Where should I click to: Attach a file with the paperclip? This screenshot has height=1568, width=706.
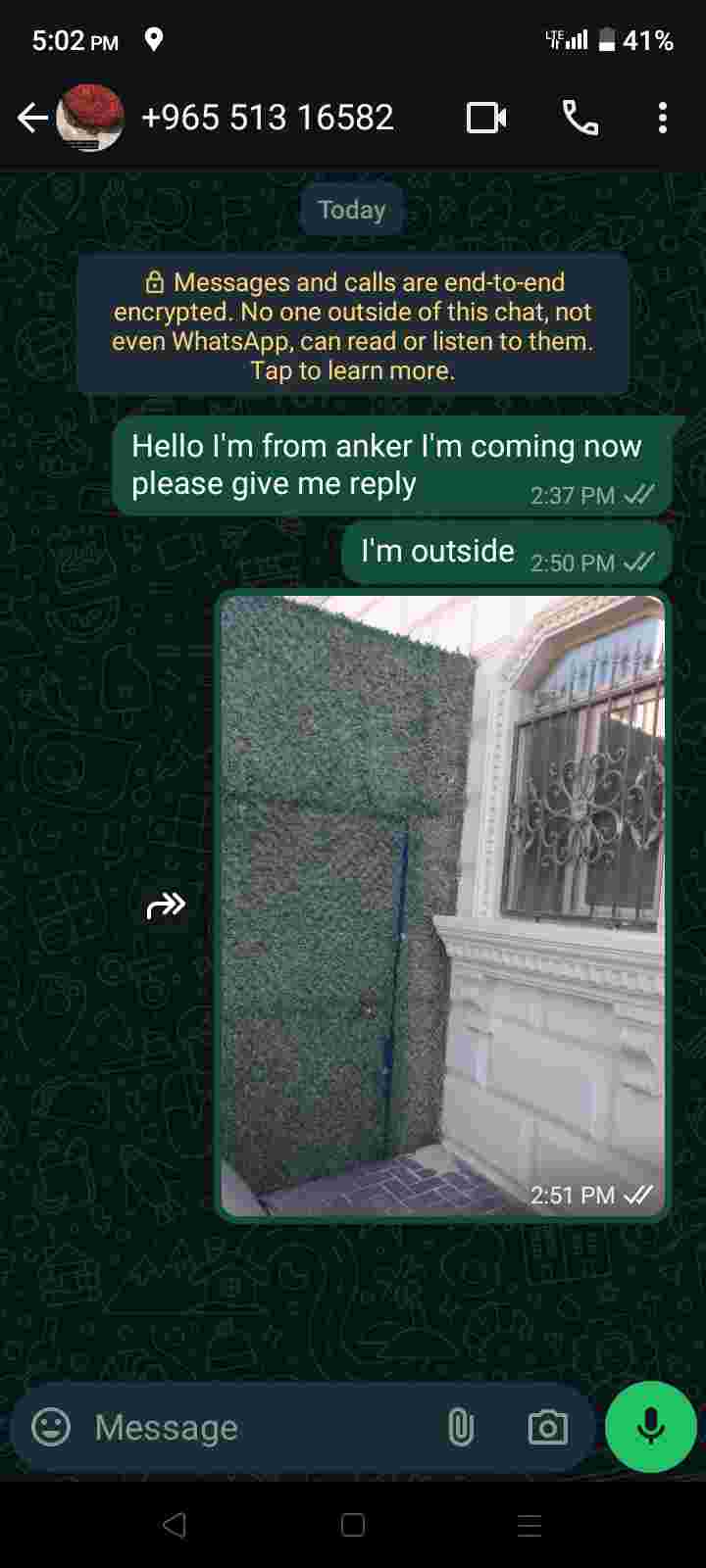(x=461, y=1428)
